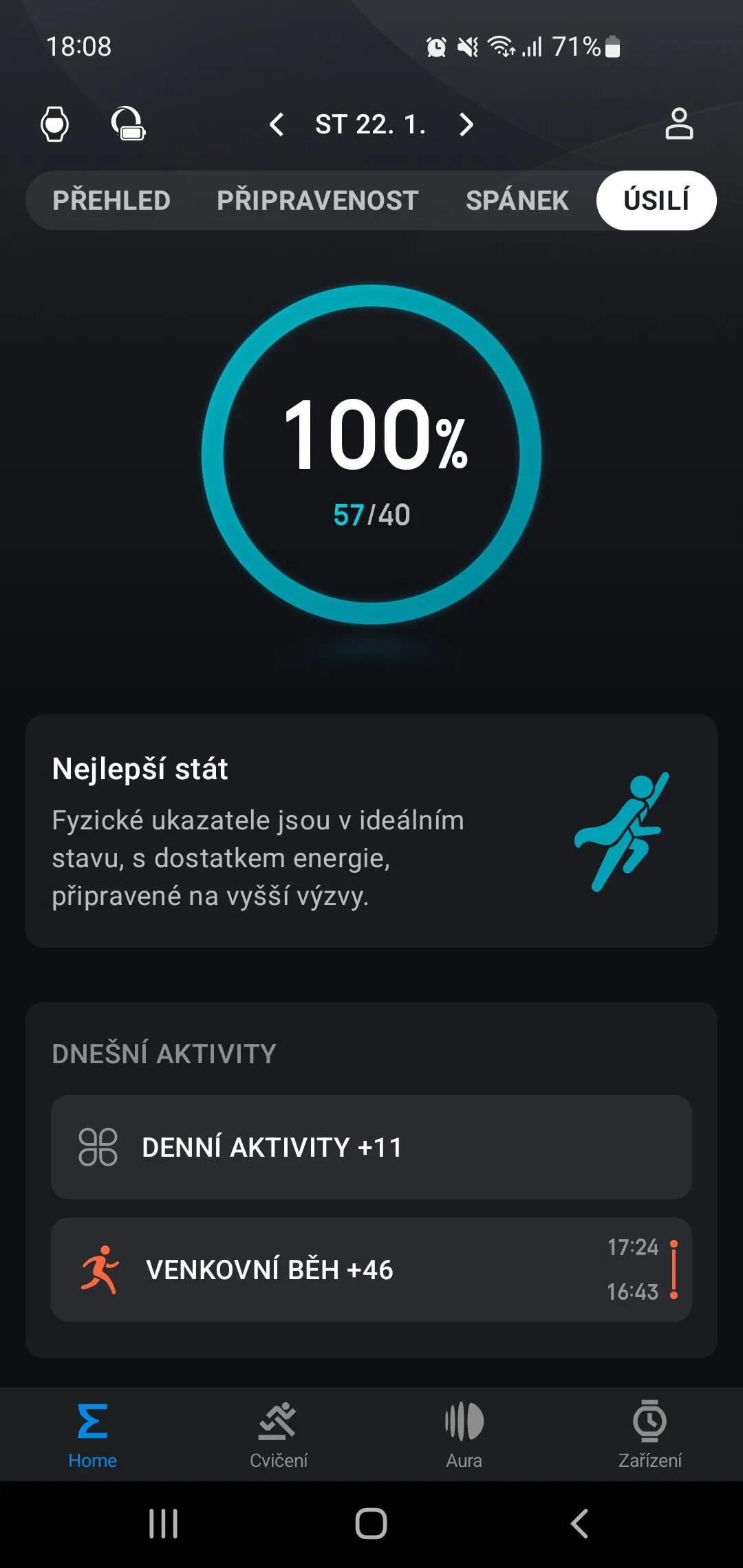Open the watch device icon
This screenshot has width=743, height=1568.
55,124
